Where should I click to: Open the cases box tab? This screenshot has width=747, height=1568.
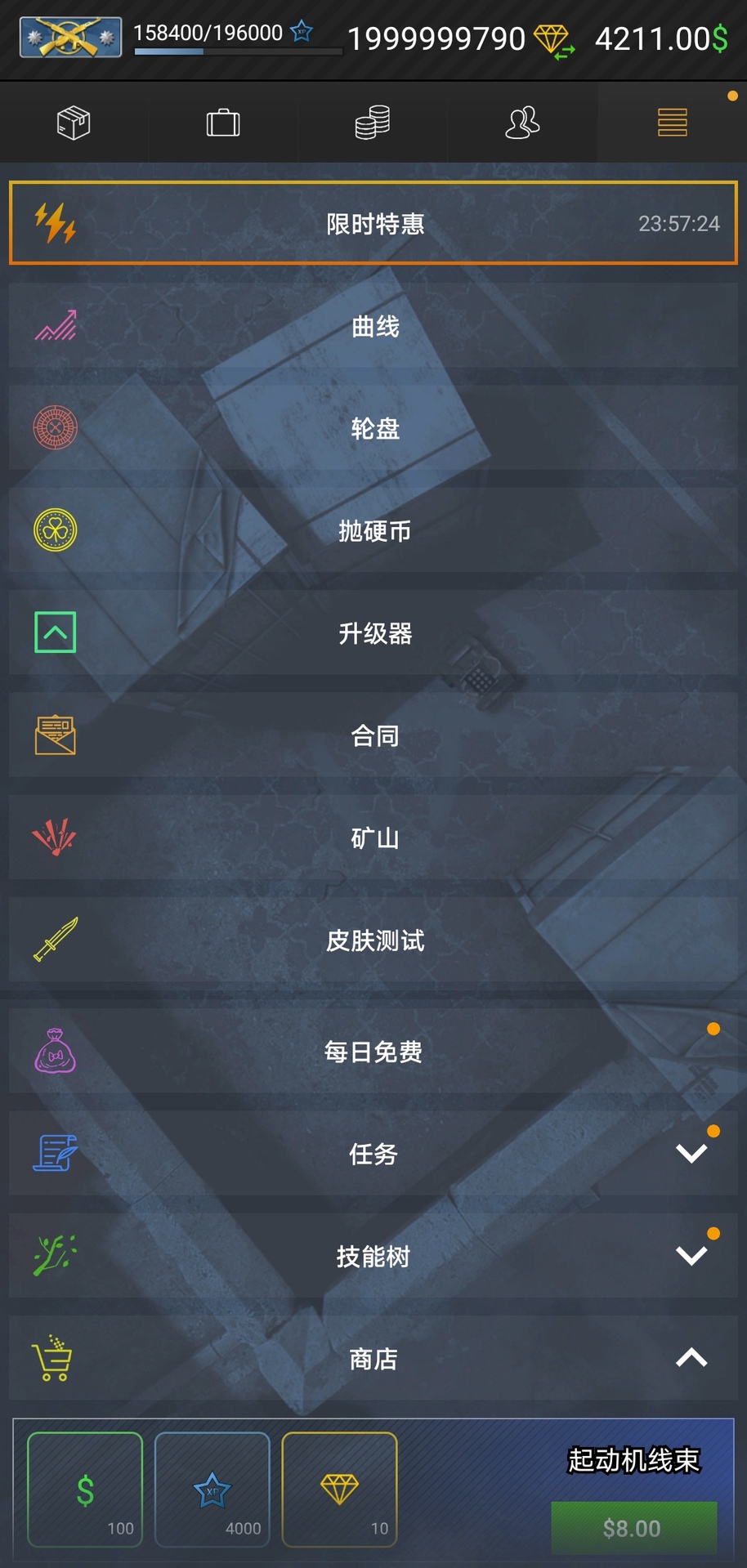coord(74,123)
